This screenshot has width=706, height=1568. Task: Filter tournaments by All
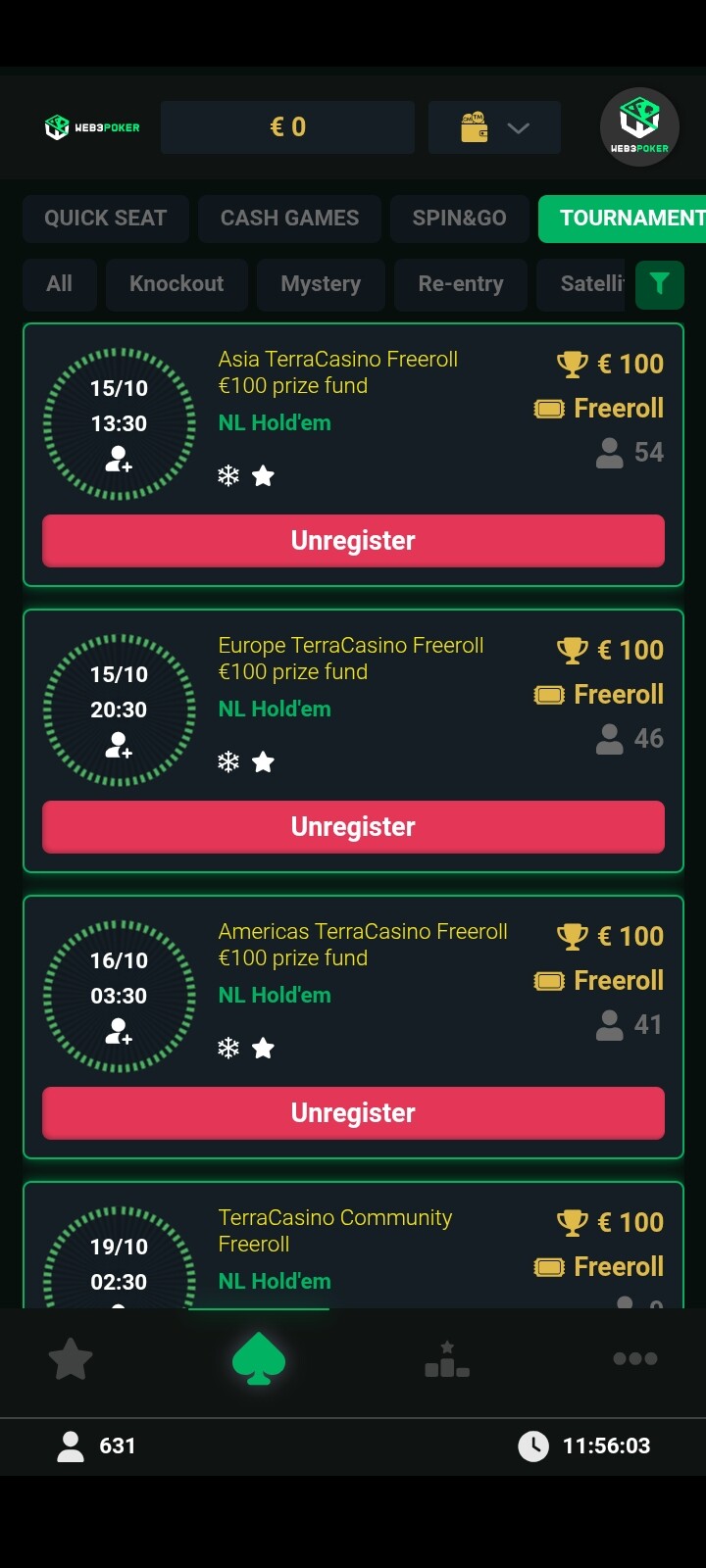pyautogui.click(x=59, y=284)
